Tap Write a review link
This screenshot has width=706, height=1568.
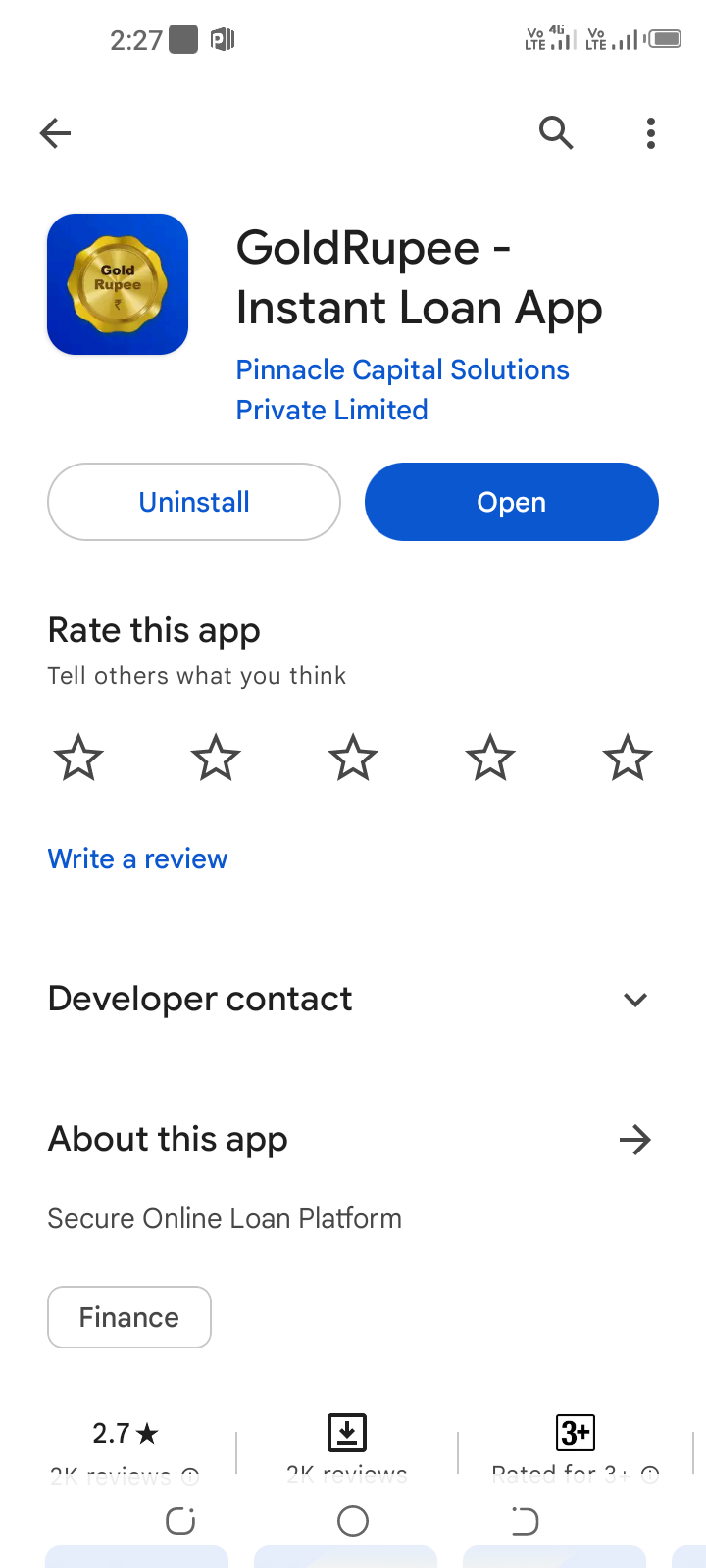coord(138,858)
